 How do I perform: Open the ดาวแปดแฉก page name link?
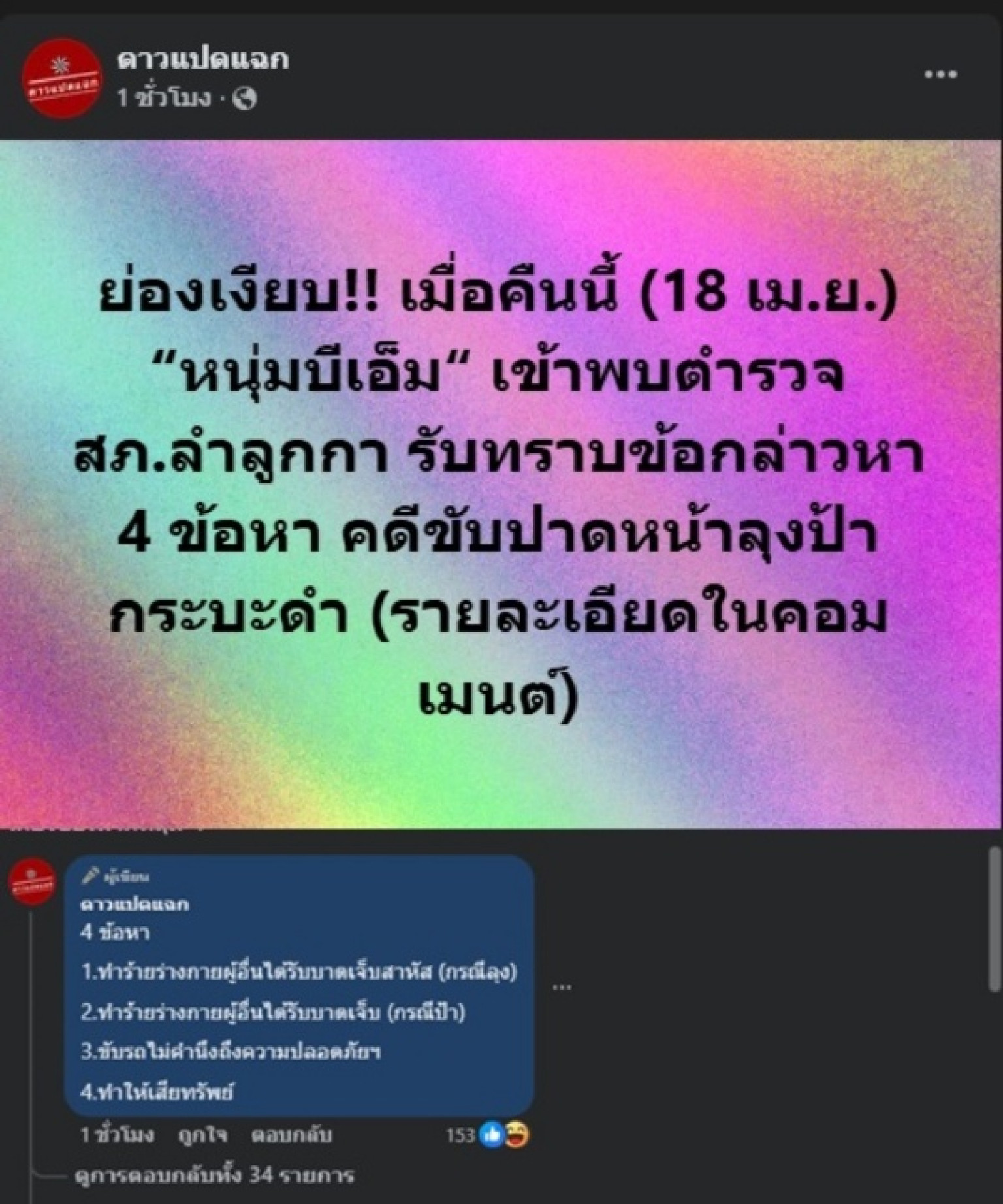click(x=203, y=59)
